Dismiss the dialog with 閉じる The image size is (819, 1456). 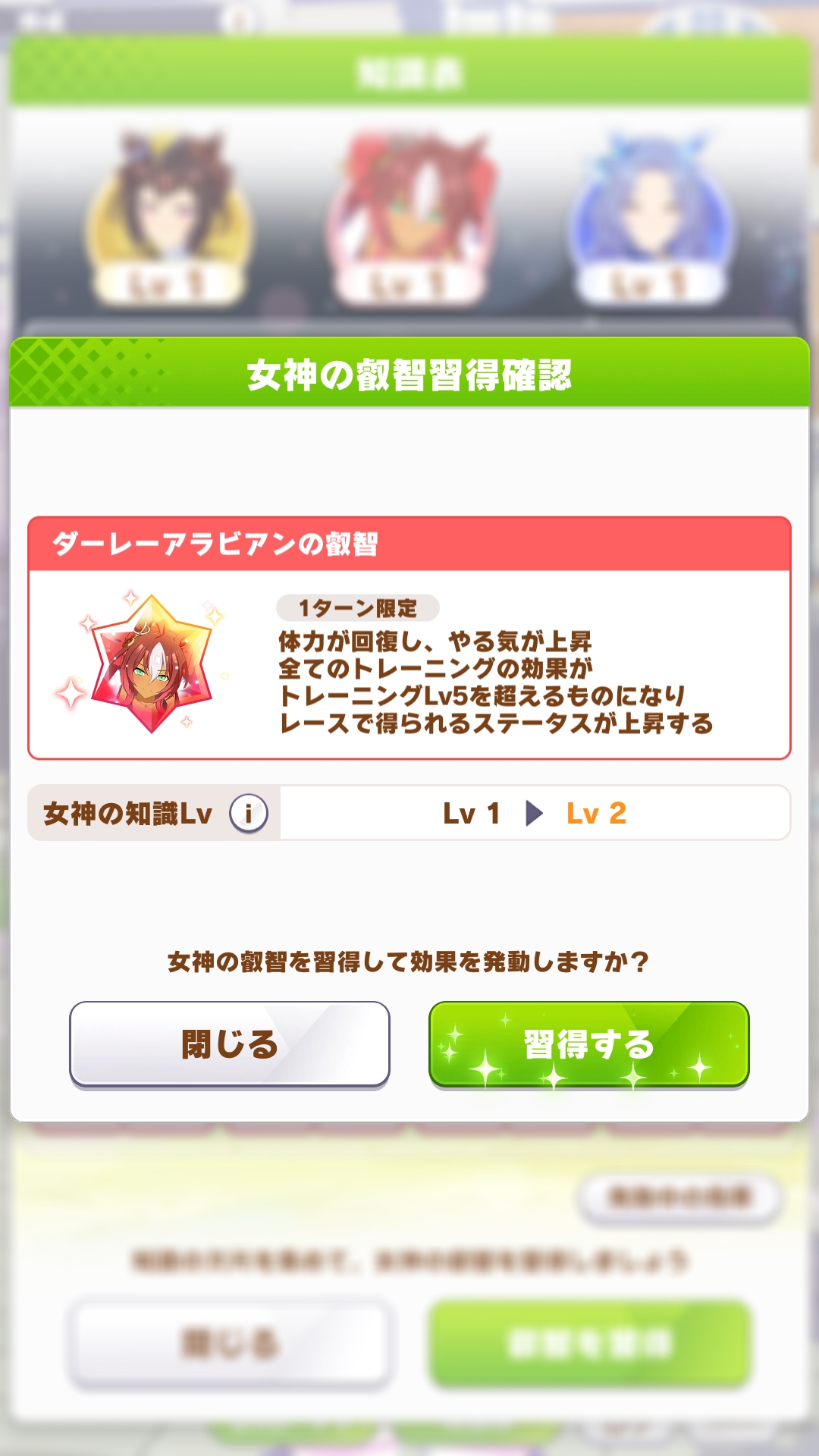click(230, 1044)
